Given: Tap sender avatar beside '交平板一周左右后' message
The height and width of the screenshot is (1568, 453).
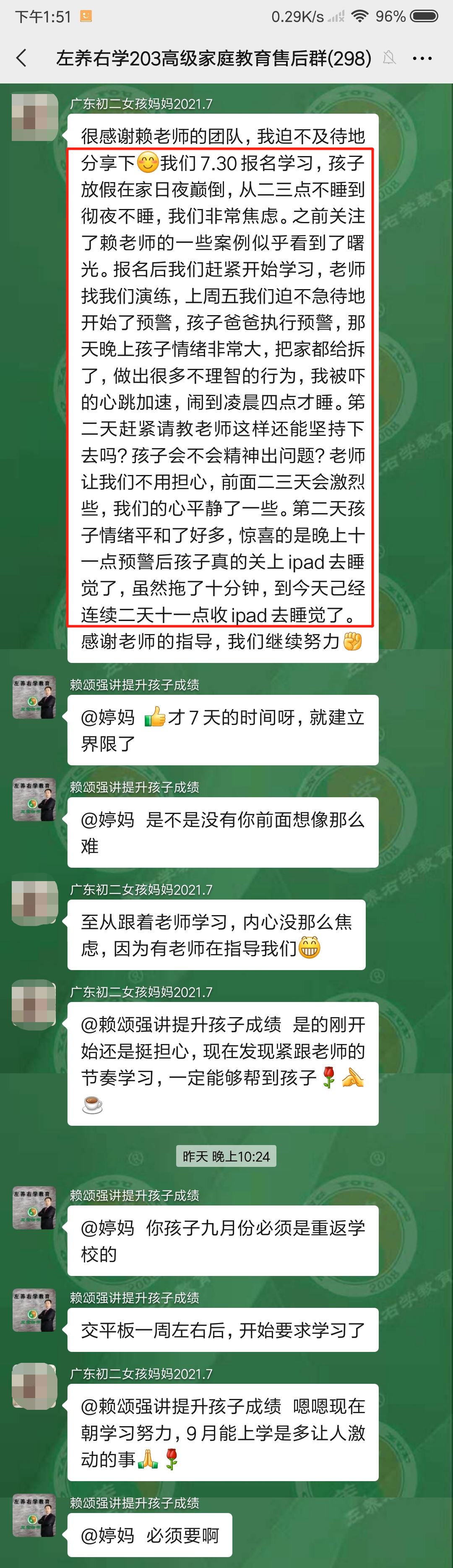Looking at the screenshot, I should (35, 1310).
